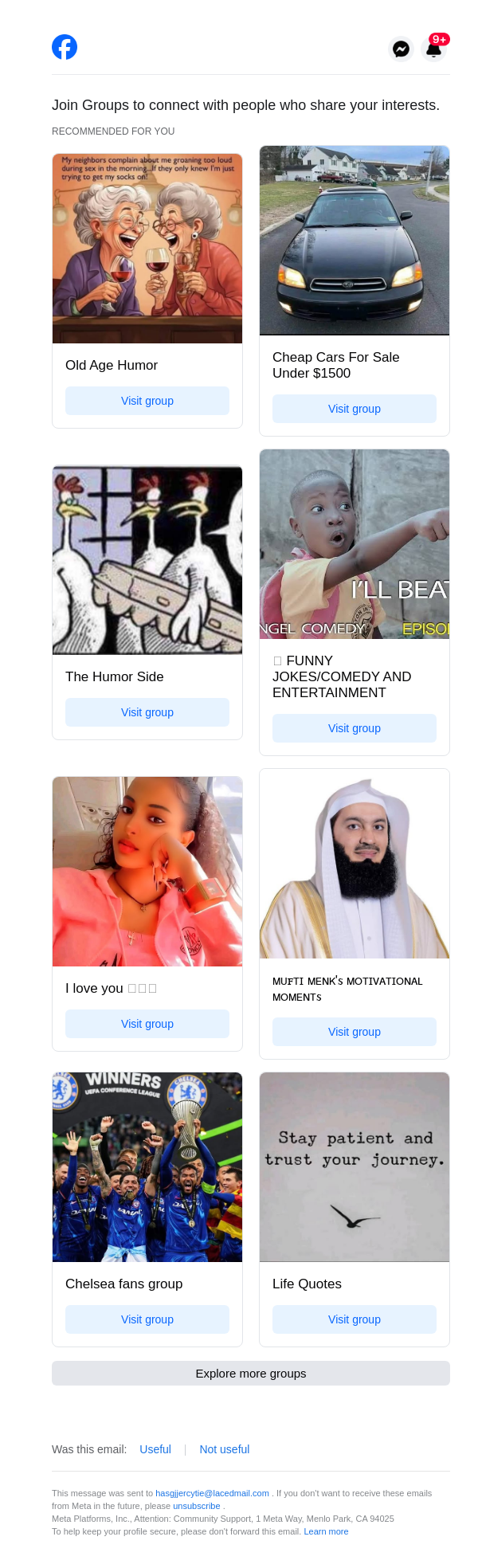This screenshot has width=478, height=1568.
Task: Explore more groups
Action: click(251, 1374)
